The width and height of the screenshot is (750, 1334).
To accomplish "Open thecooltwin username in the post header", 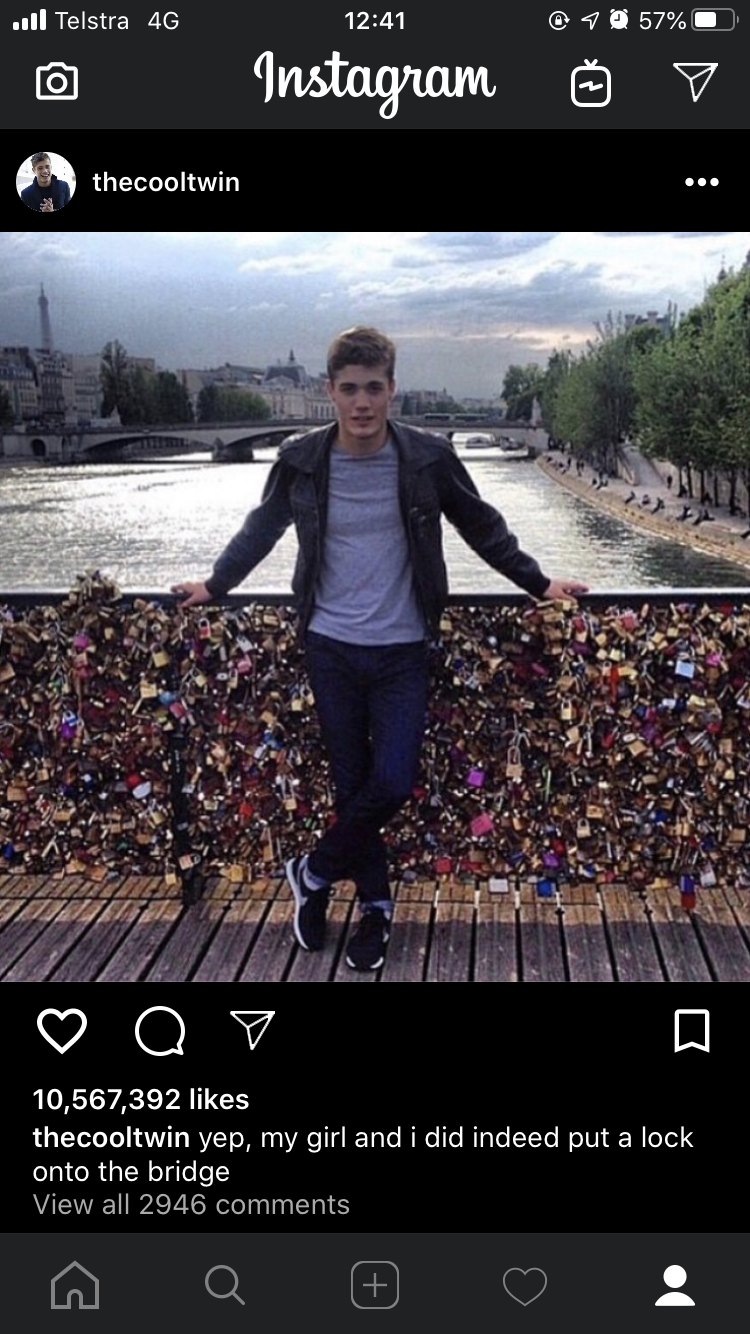I will pos(166,182).
